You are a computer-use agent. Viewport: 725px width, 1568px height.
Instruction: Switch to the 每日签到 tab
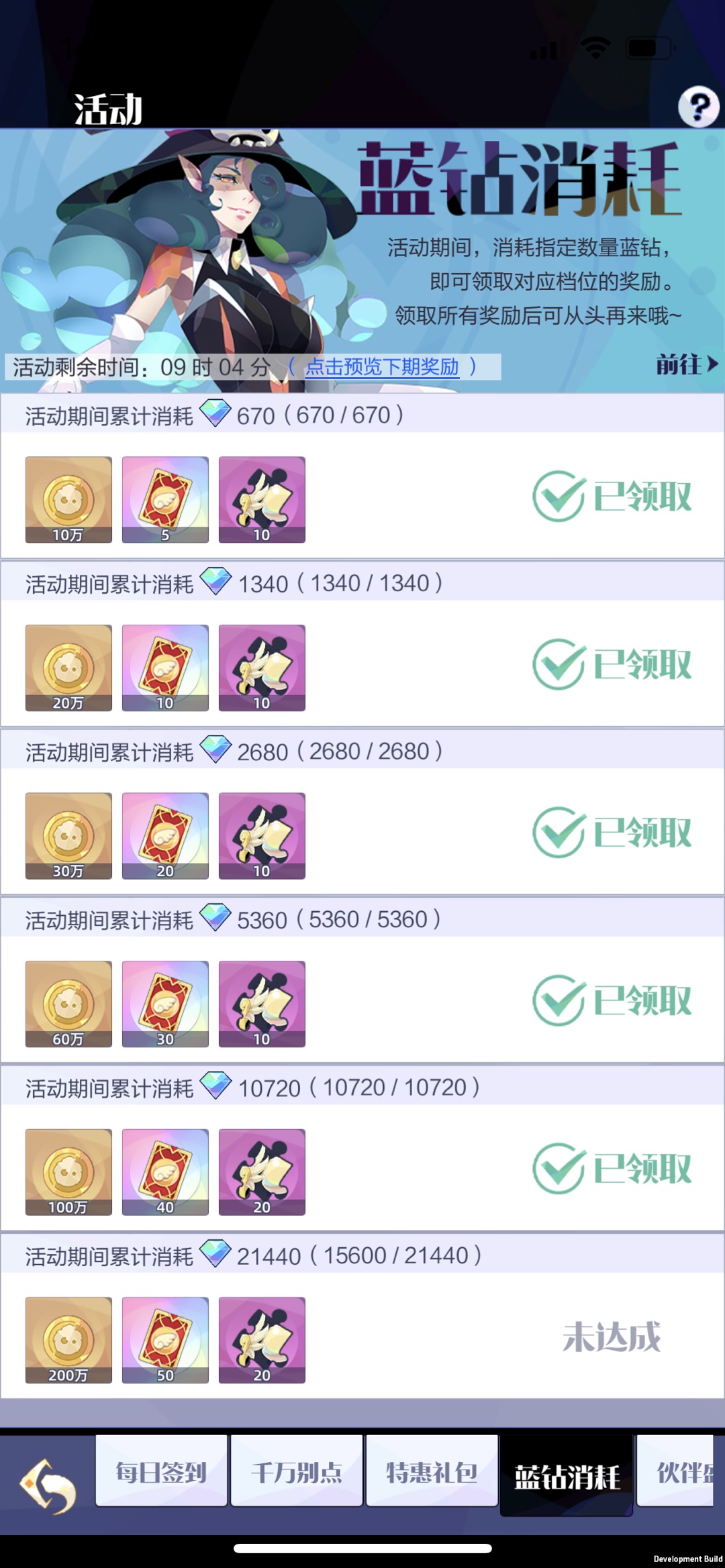tap(161, 1471)
